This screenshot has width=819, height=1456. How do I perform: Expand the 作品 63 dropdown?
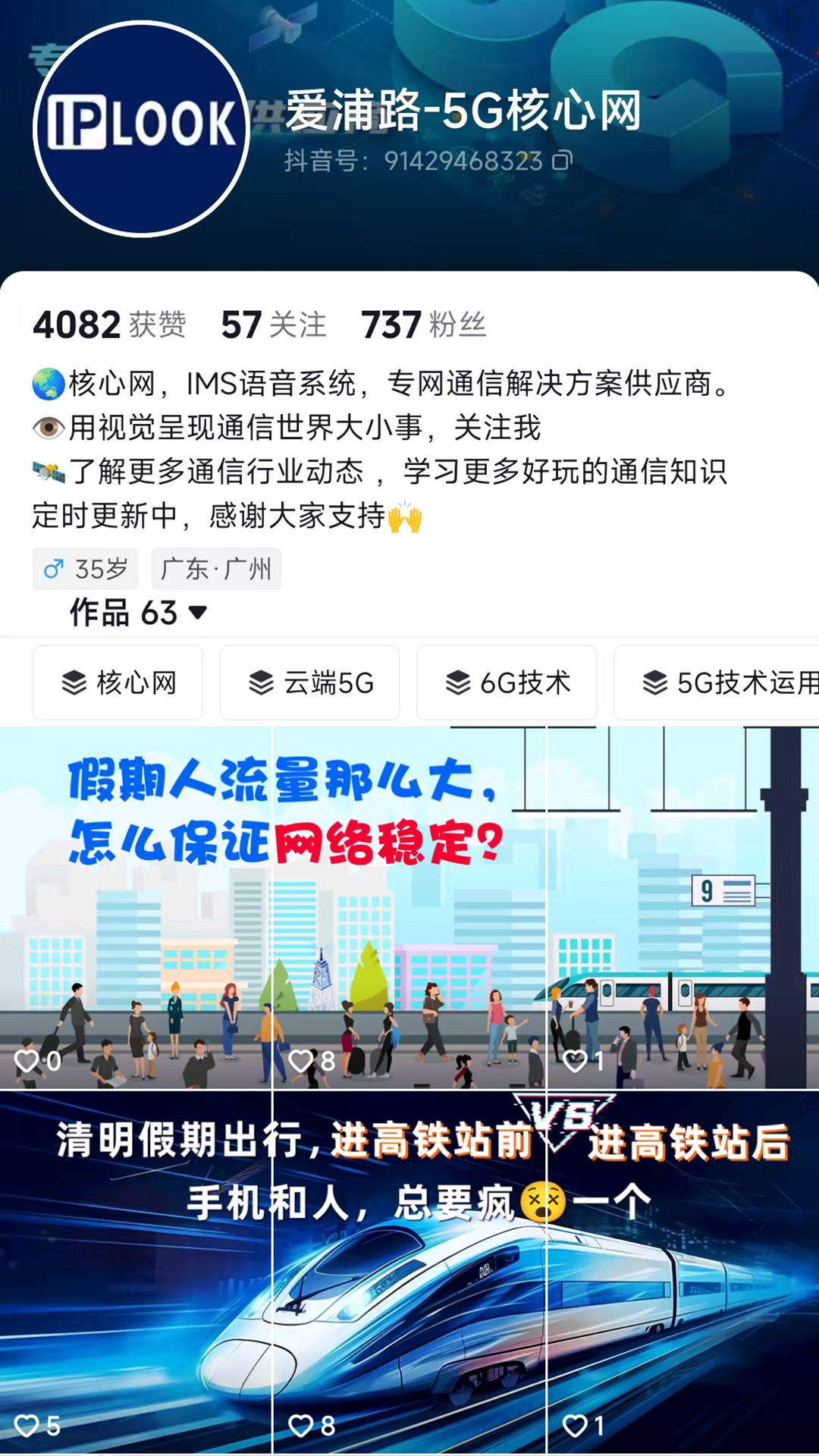tap(138, 613)
